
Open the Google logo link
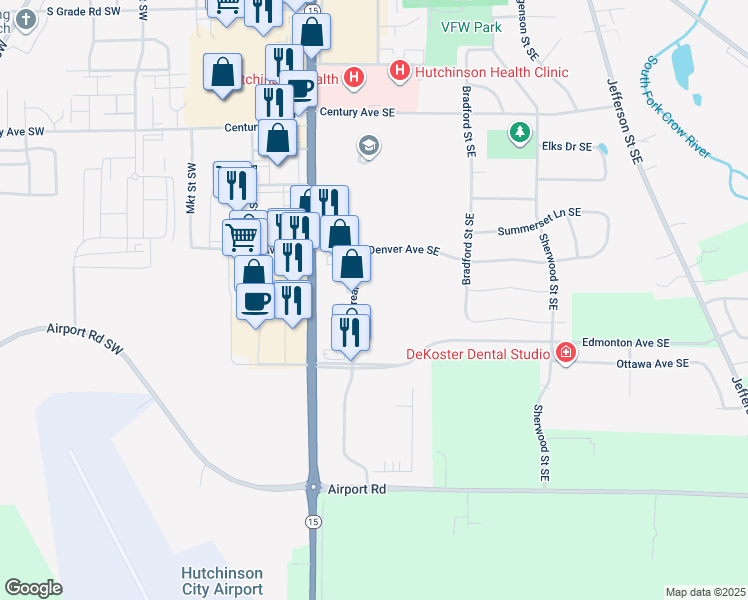33,588
